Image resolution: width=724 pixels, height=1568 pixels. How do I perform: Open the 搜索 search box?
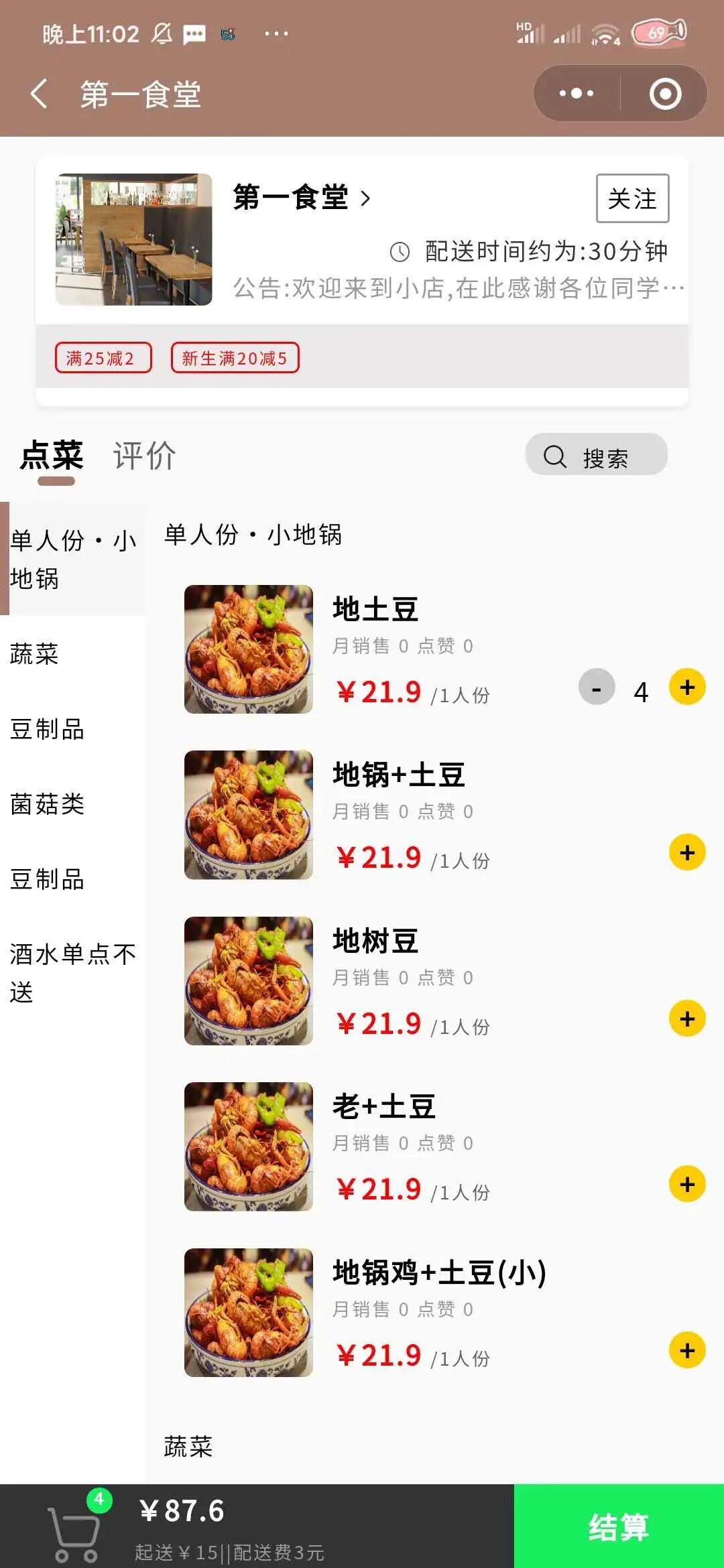click(x=596, y=456)
